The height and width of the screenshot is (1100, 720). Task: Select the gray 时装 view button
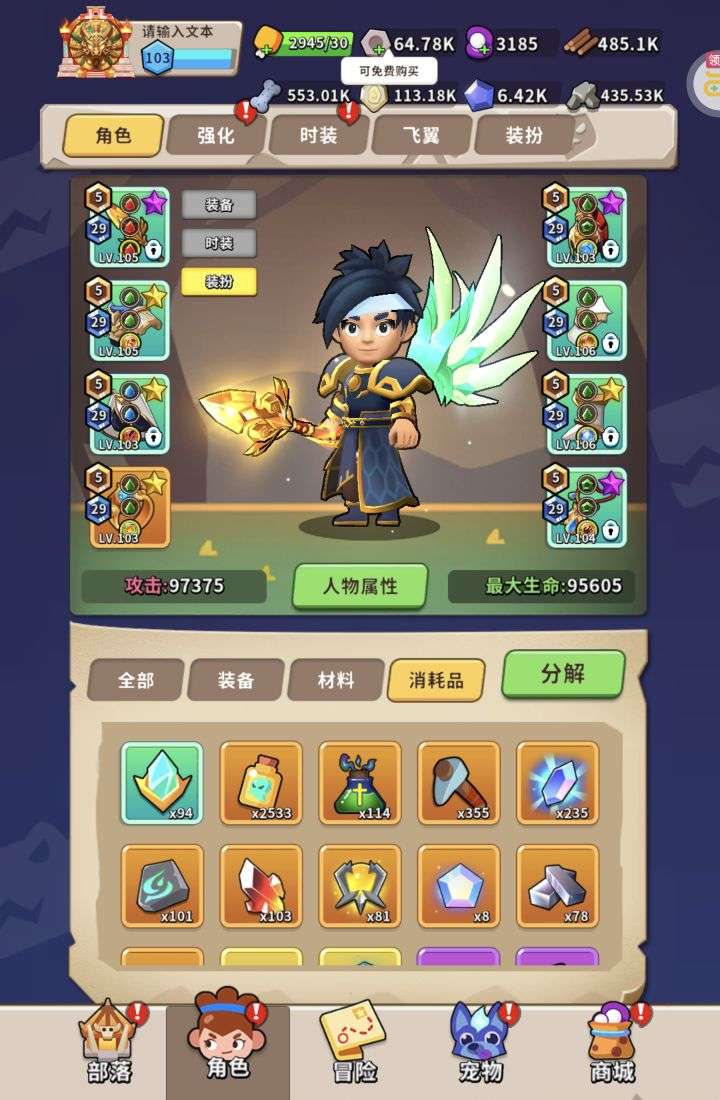[219, 243]
